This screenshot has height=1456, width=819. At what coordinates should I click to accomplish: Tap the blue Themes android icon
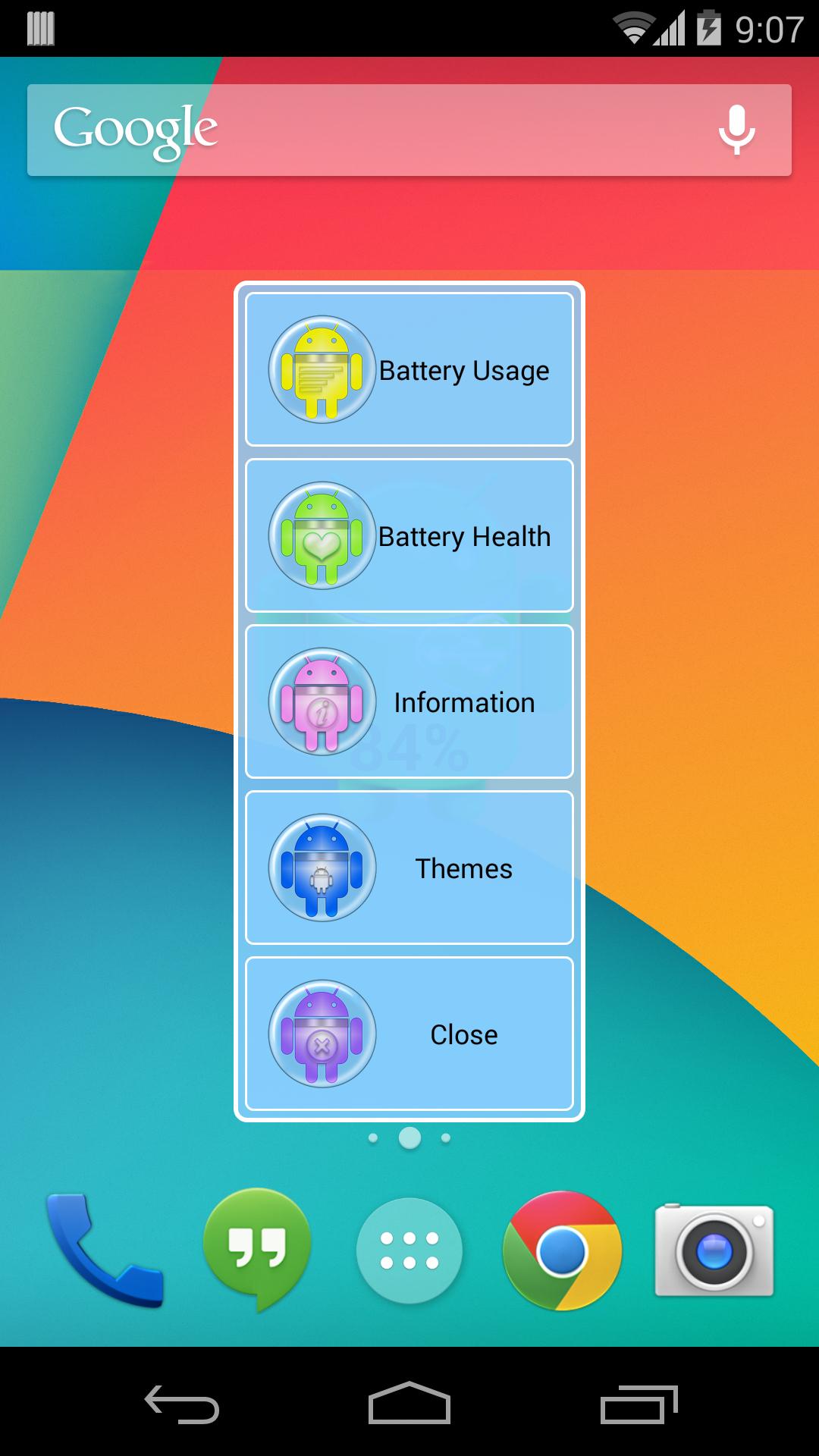point(322,868)
